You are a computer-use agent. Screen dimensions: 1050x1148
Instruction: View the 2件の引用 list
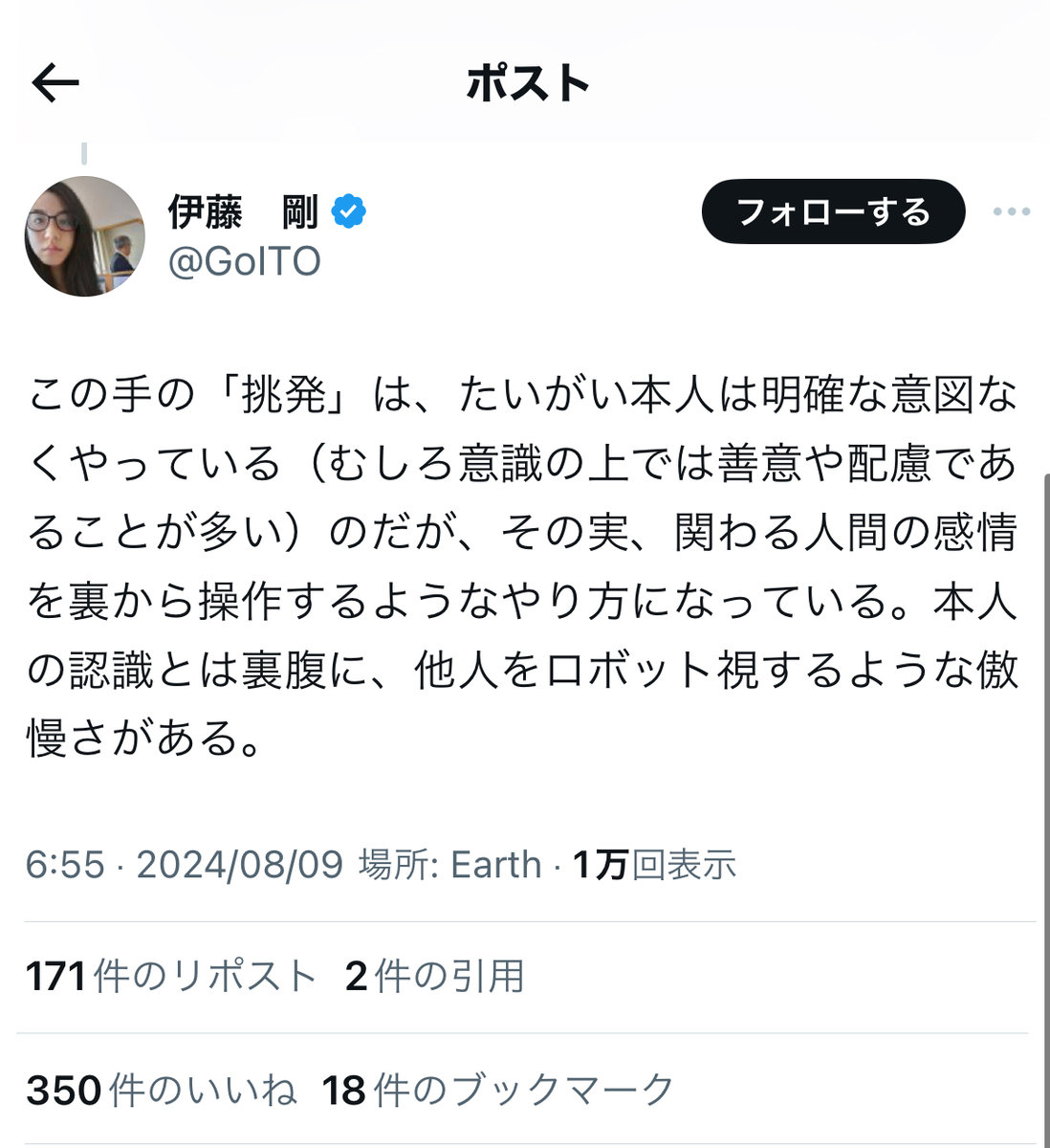point(435,977)
